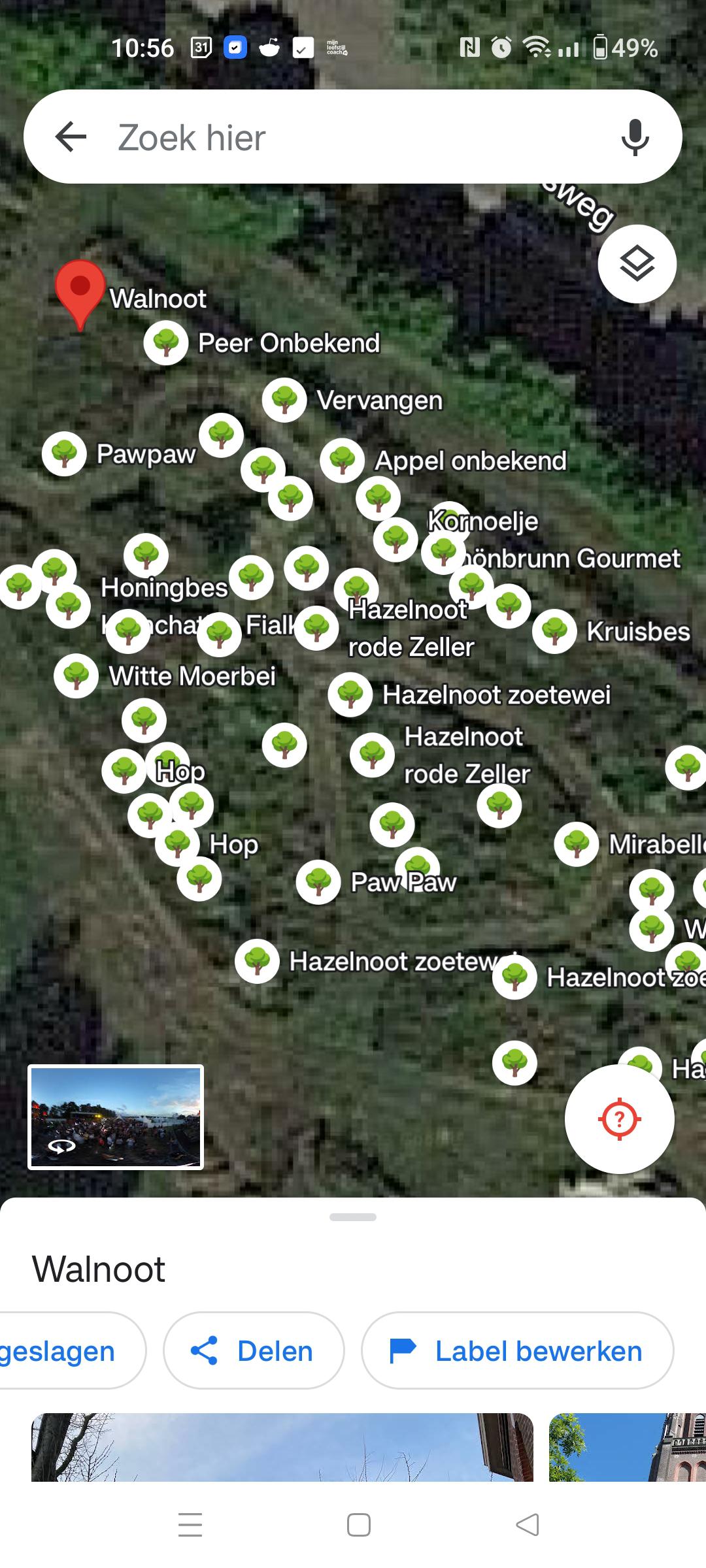Select the 'Vervangen' tree marker

(x=284, y=399)
